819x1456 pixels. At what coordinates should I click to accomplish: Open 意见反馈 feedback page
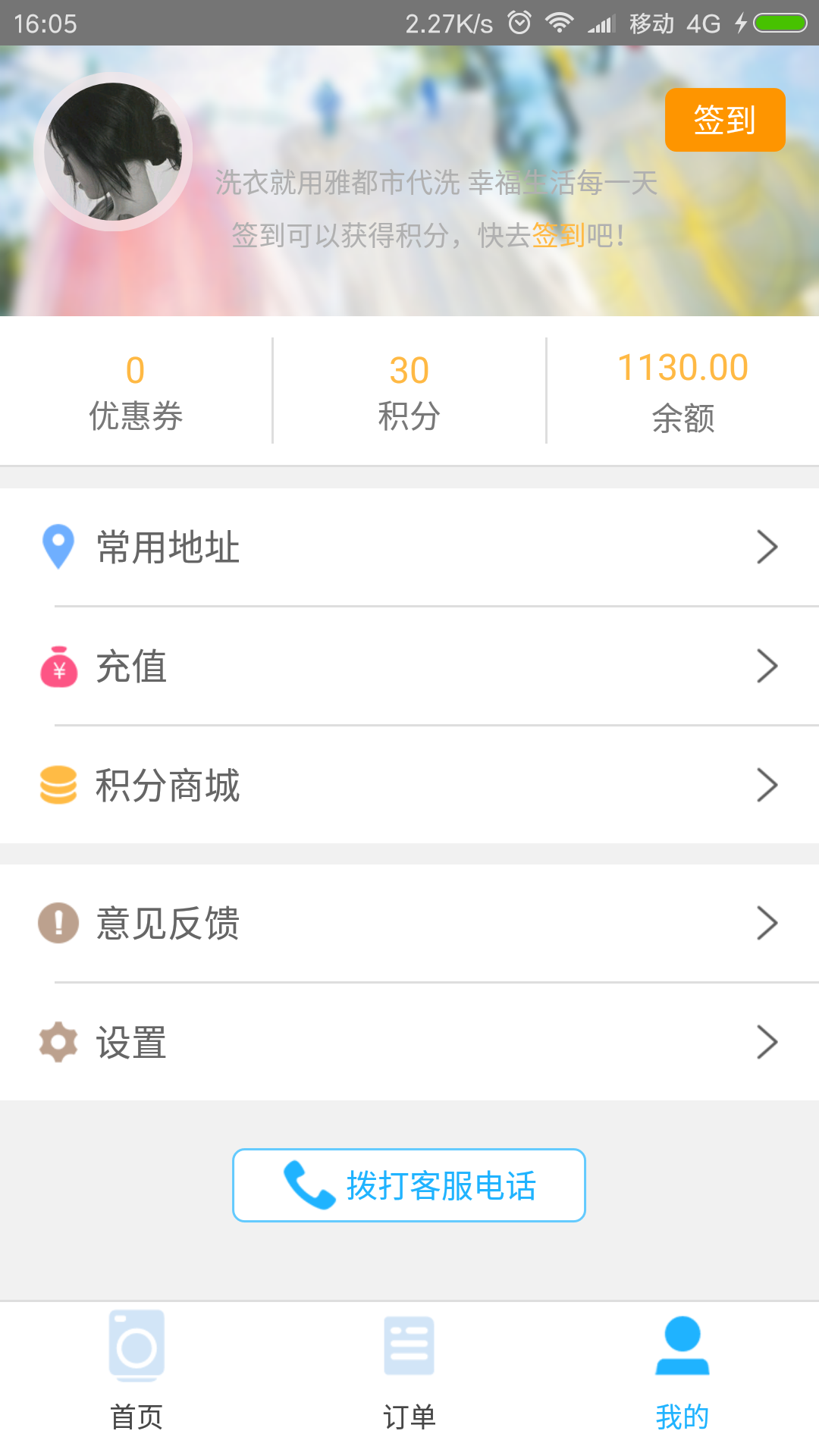point(409,923)
